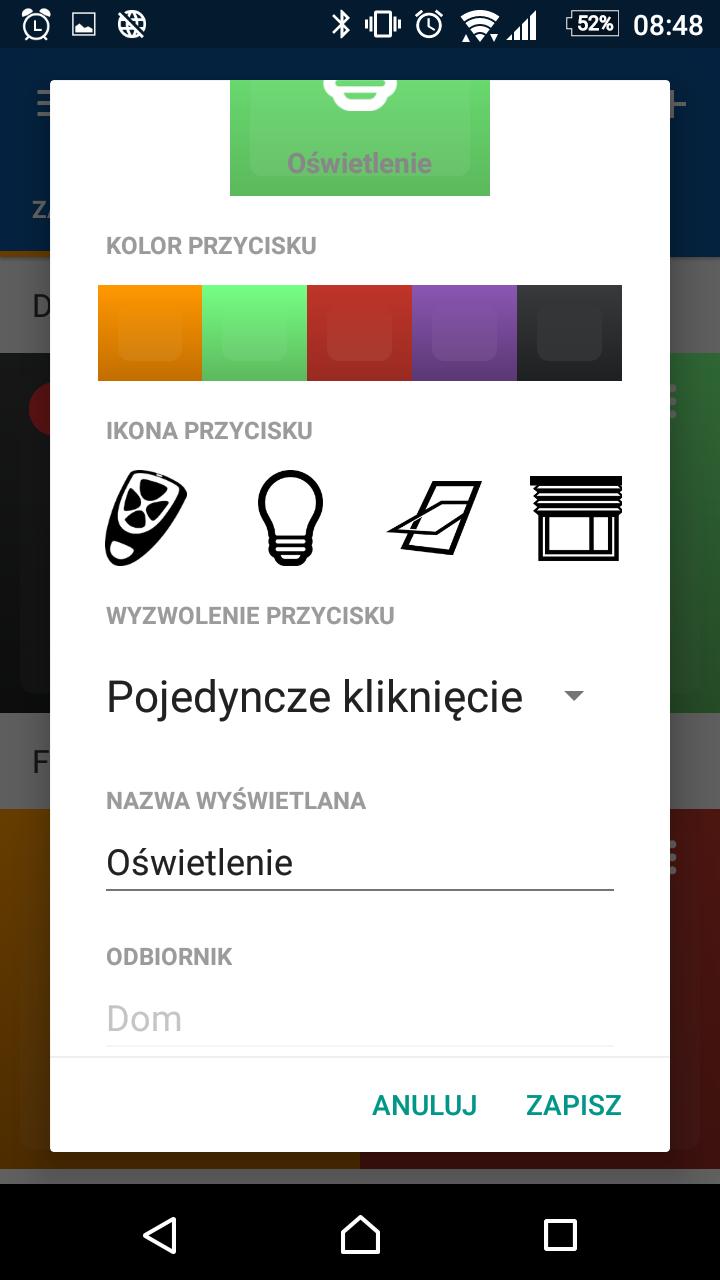Edit the Oświetlenie display name field
This screenshot has height=1280, width=720.
click(x=360, y=862)
